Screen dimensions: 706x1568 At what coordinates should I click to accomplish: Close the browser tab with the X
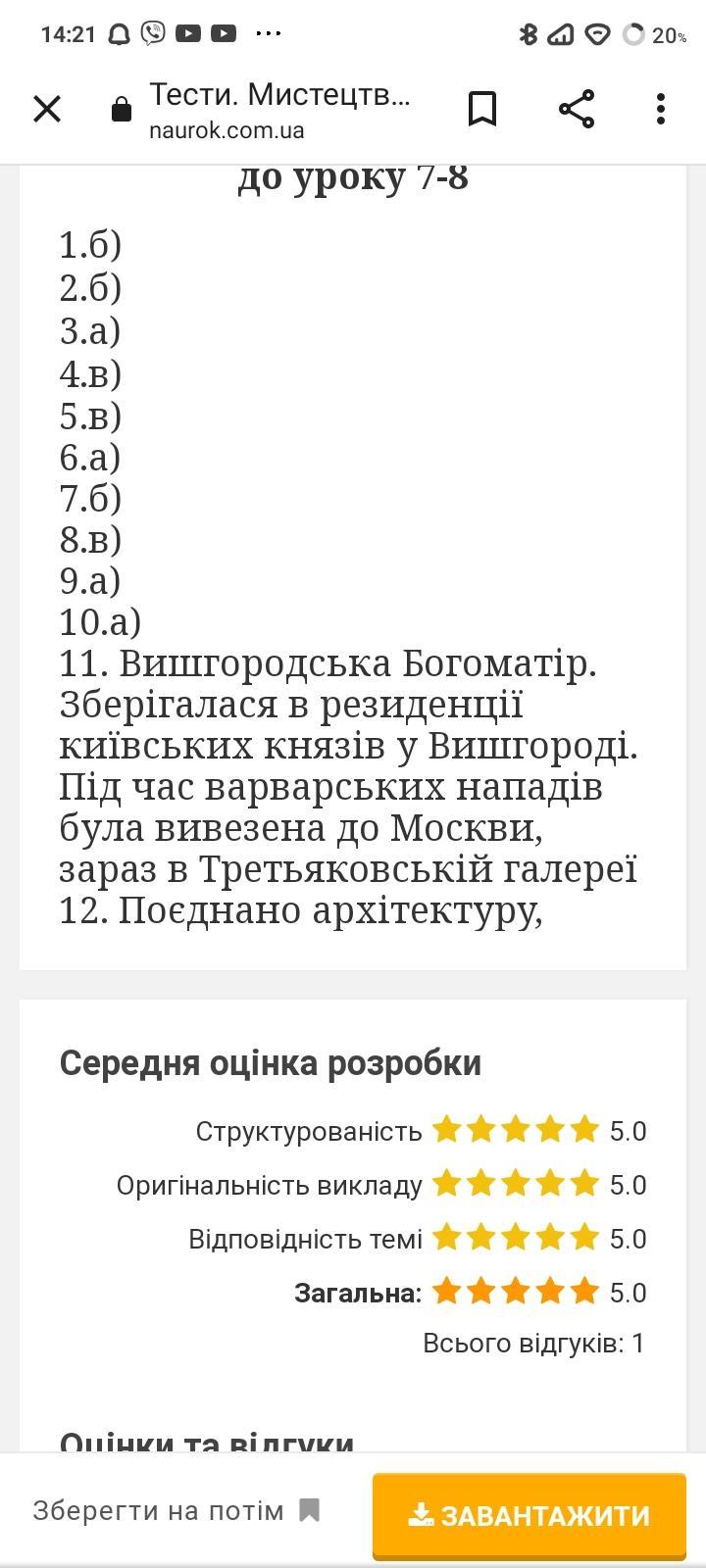(x=47, y=109)
